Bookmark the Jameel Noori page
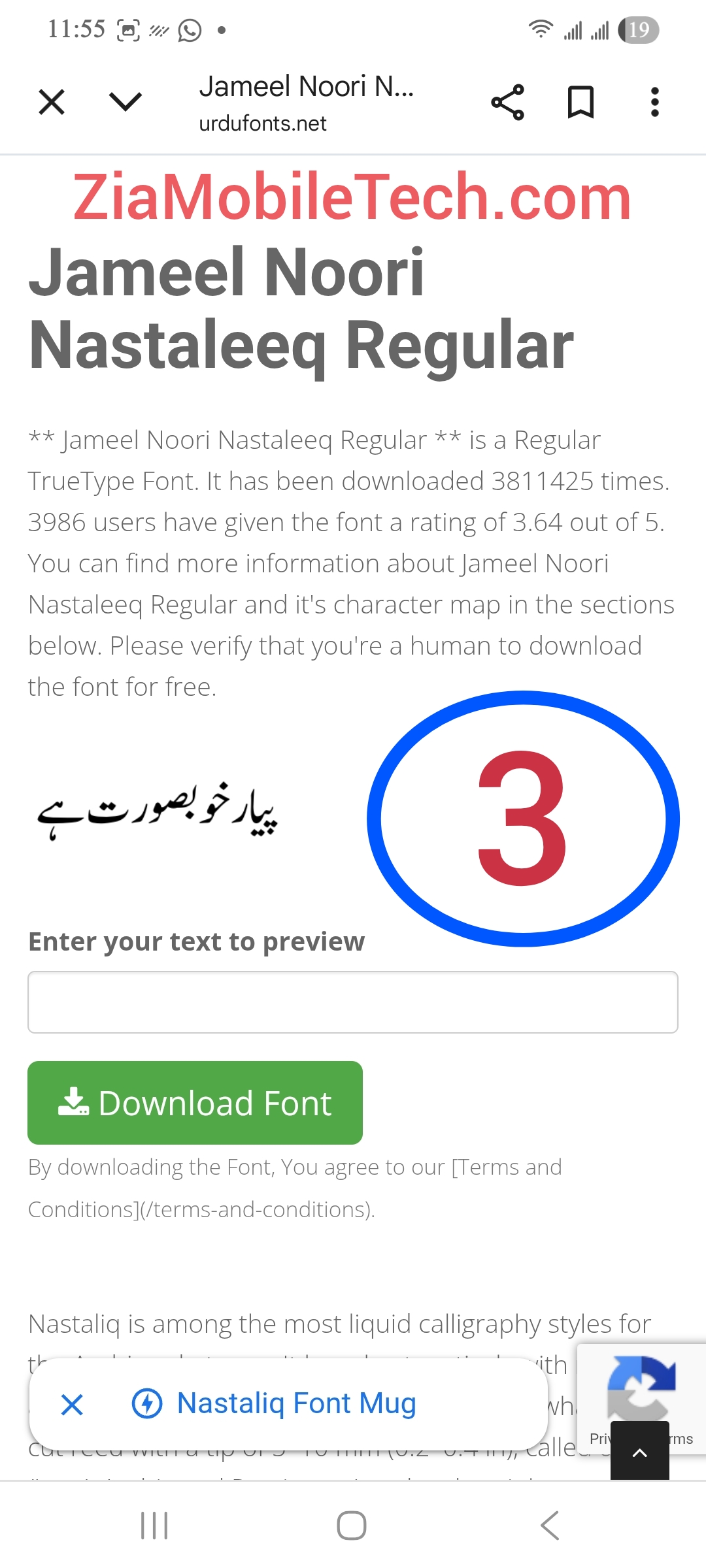This screenshot has height=1568, width=706. (x=580, y=103)
